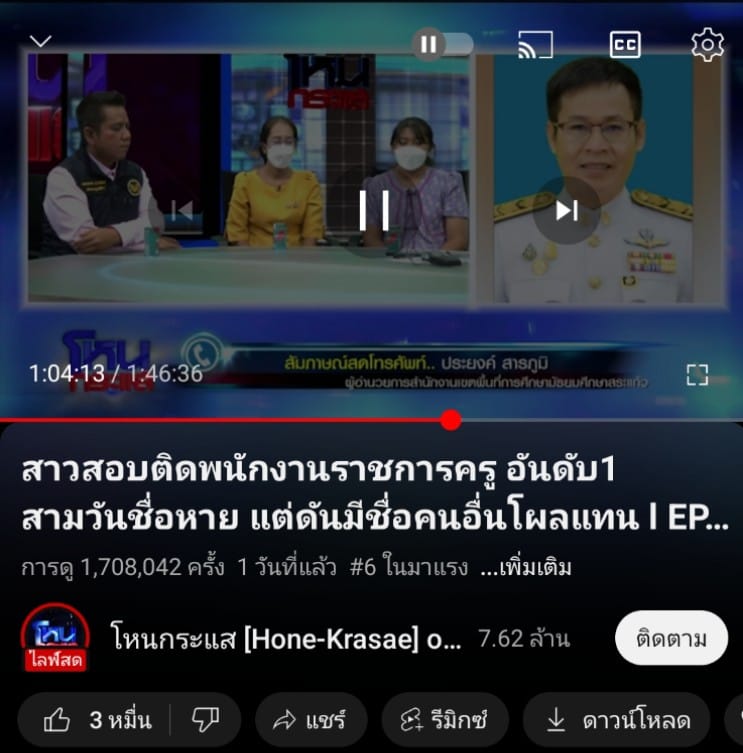Dislike this video
The width and height of the screenshot is (743, 753).
click(205, 720)
